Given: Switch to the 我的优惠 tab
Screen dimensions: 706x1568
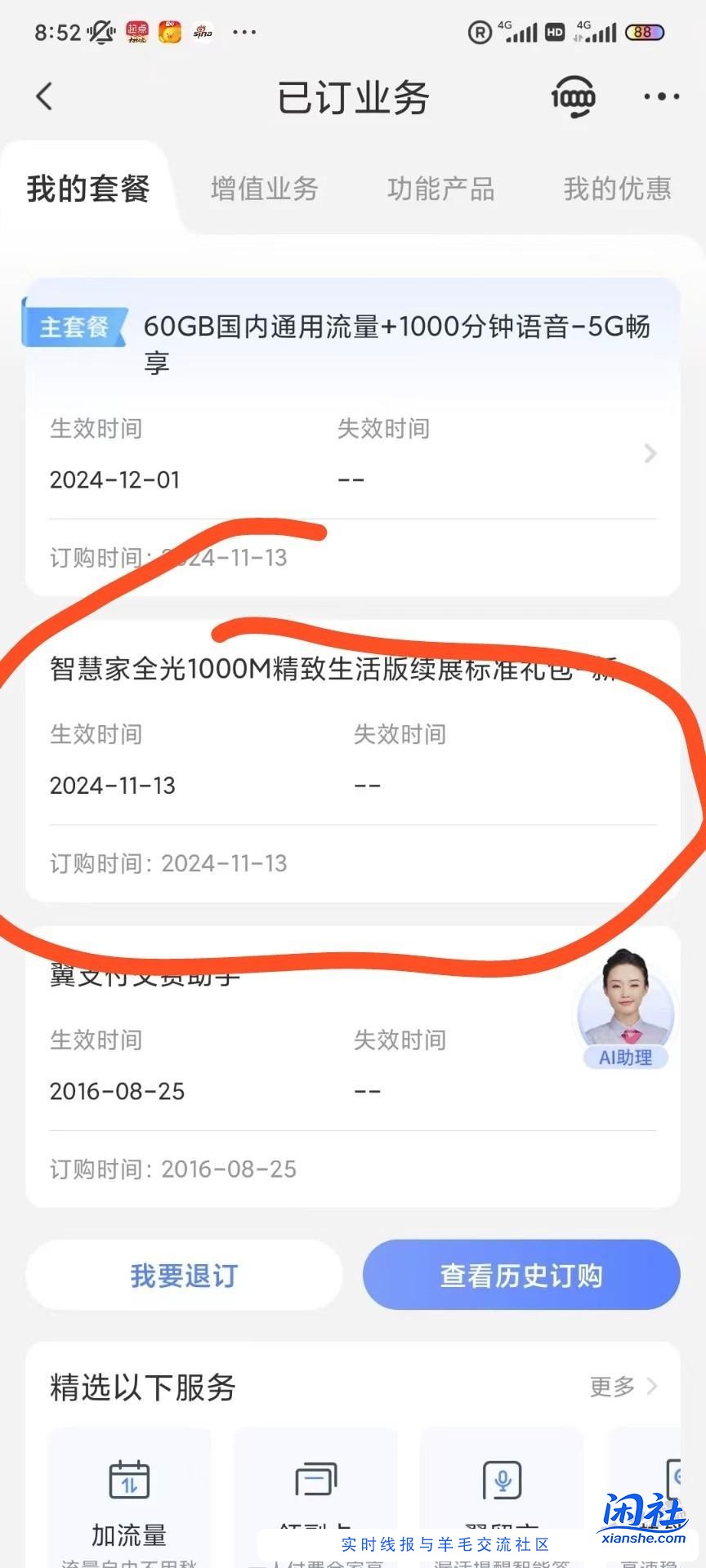Looking at the screenshot, I should 617,189.
